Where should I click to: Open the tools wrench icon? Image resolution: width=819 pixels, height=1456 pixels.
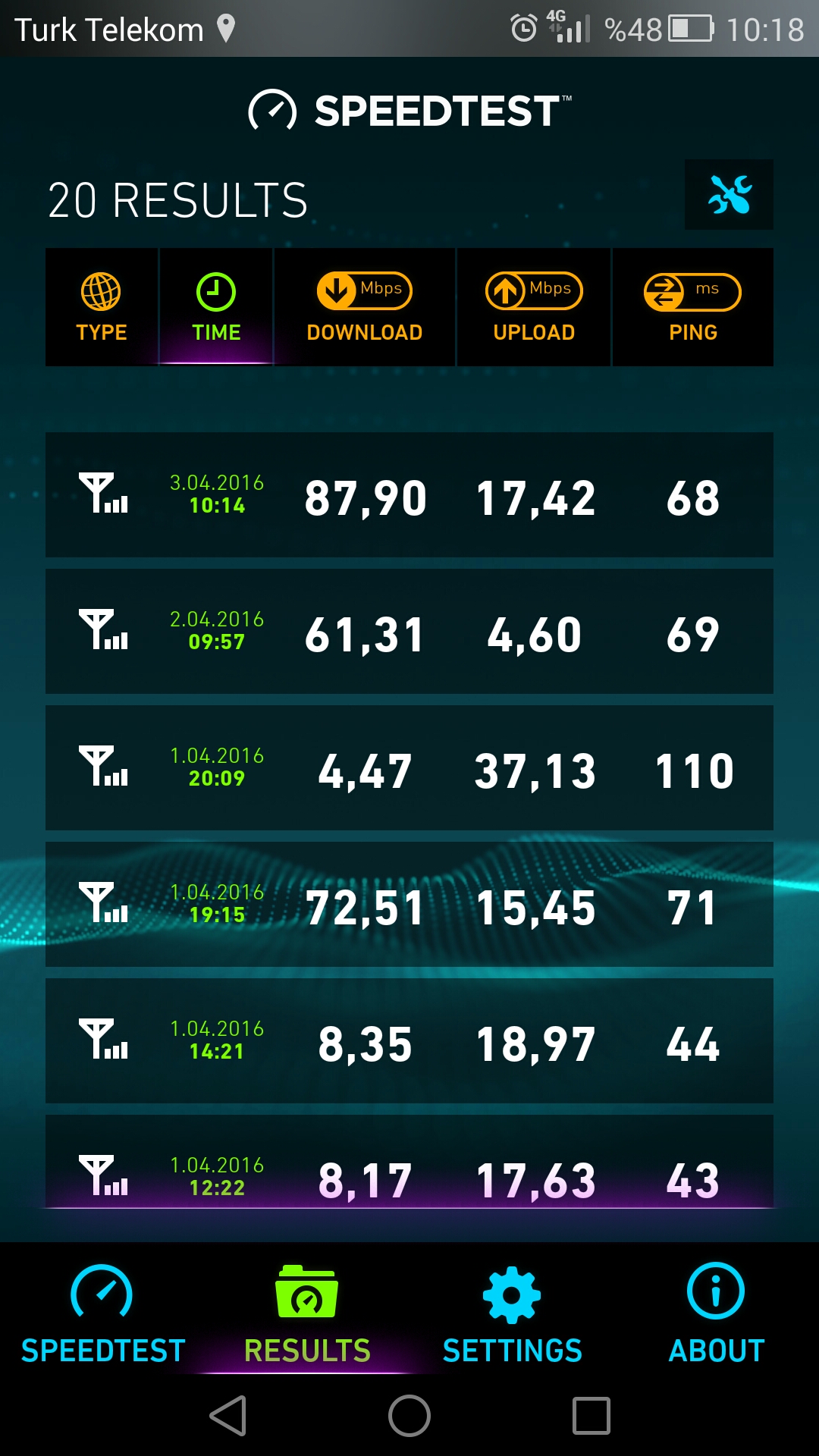729,194
